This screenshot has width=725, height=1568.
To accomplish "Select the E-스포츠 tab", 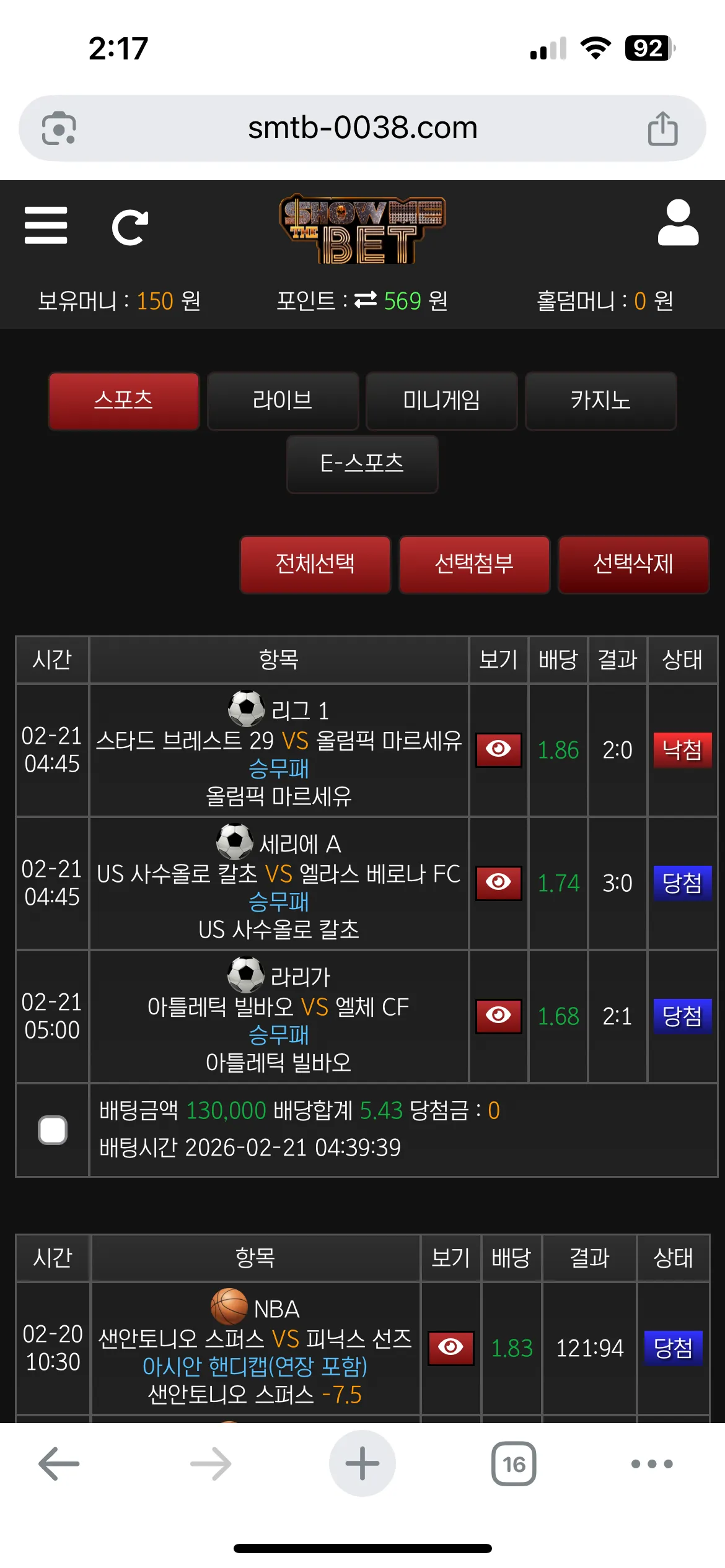I will (x=362, y=464).
